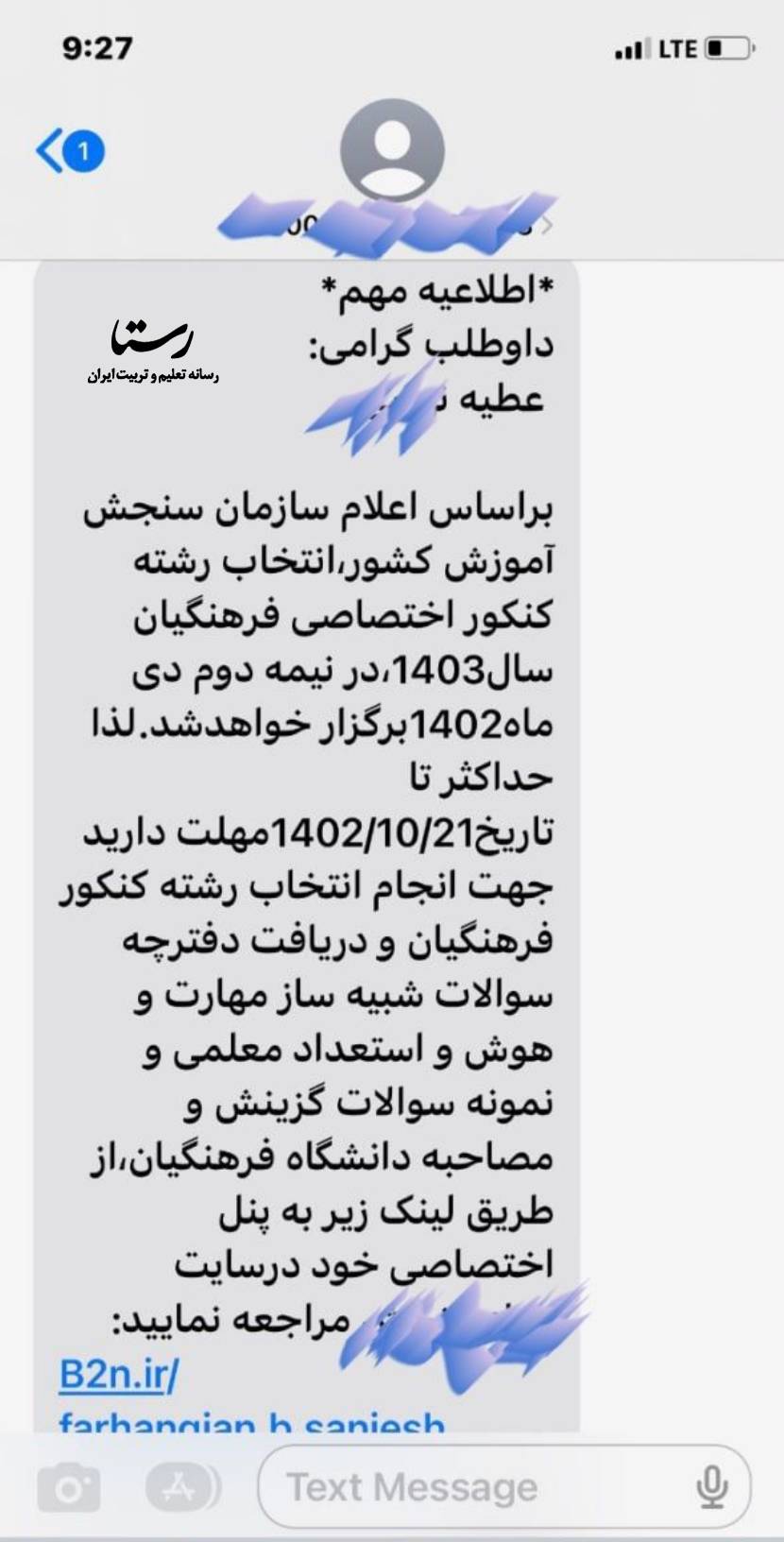Start dictation with the microphone icon
This screenshot has width=784, height=1542.
[710, 1488]
